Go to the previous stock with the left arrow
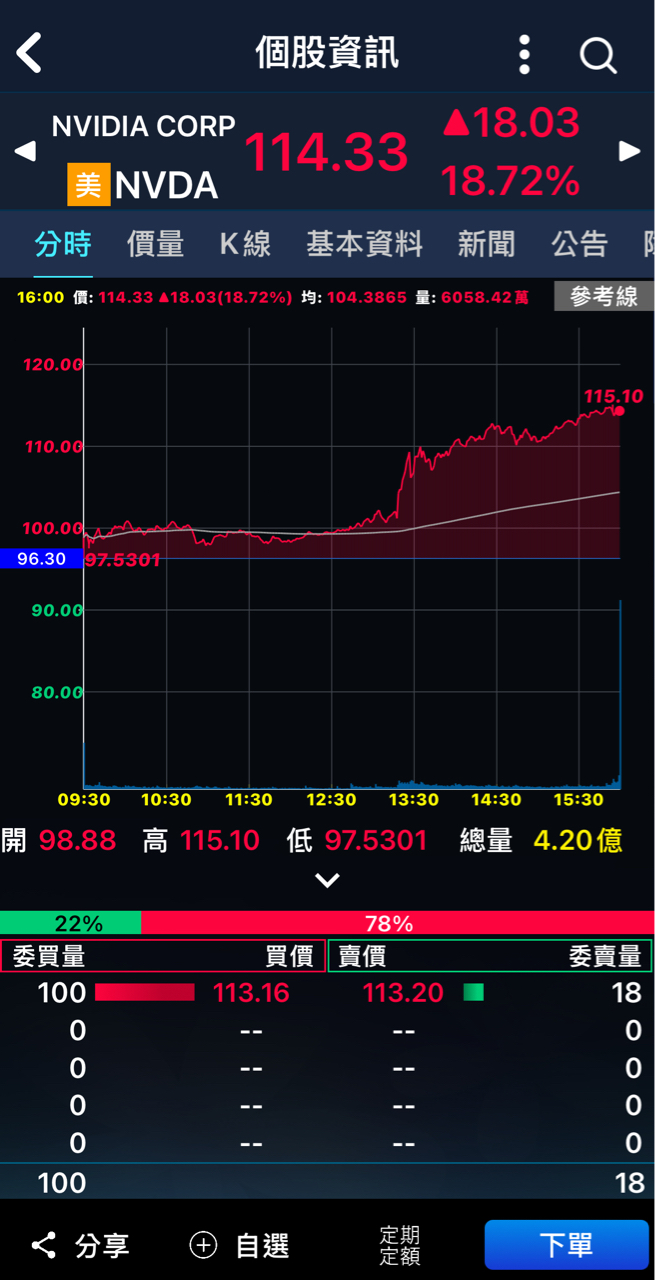The image size is (655, 1280). pos(25,151)
